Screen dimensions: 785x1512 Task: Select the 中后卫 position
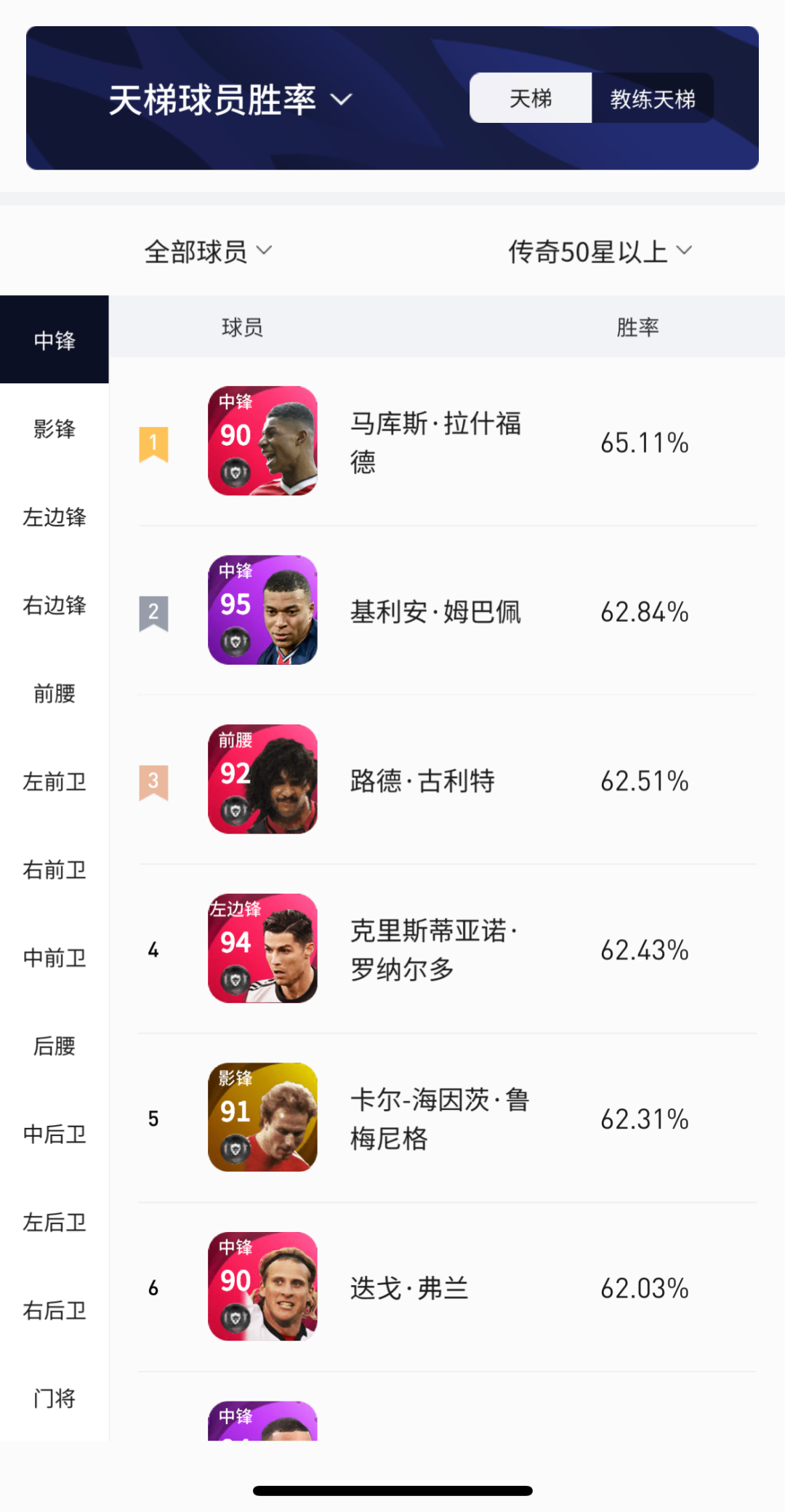[x=55, y=1134]
